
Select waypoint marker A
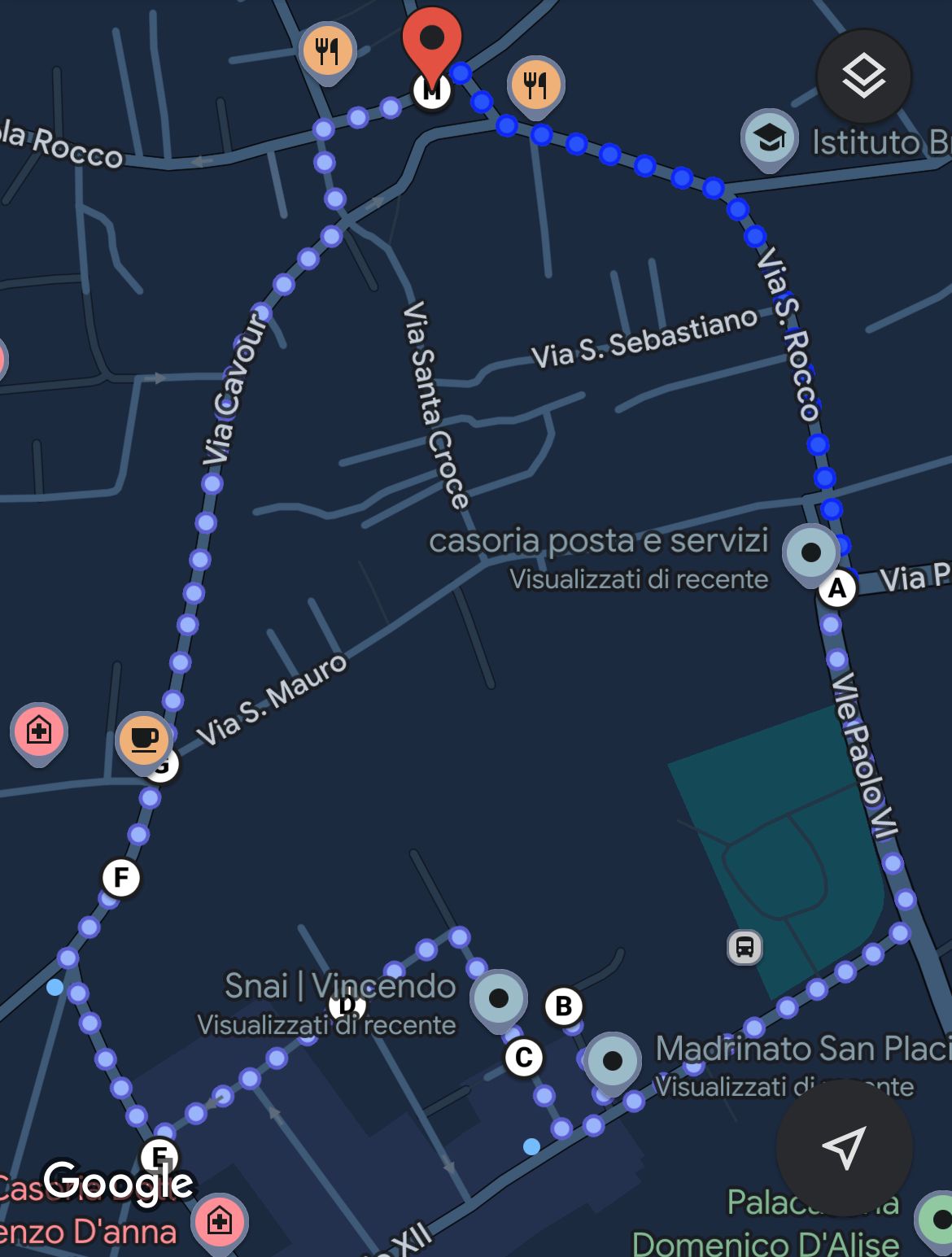click(x=837, y=588)
